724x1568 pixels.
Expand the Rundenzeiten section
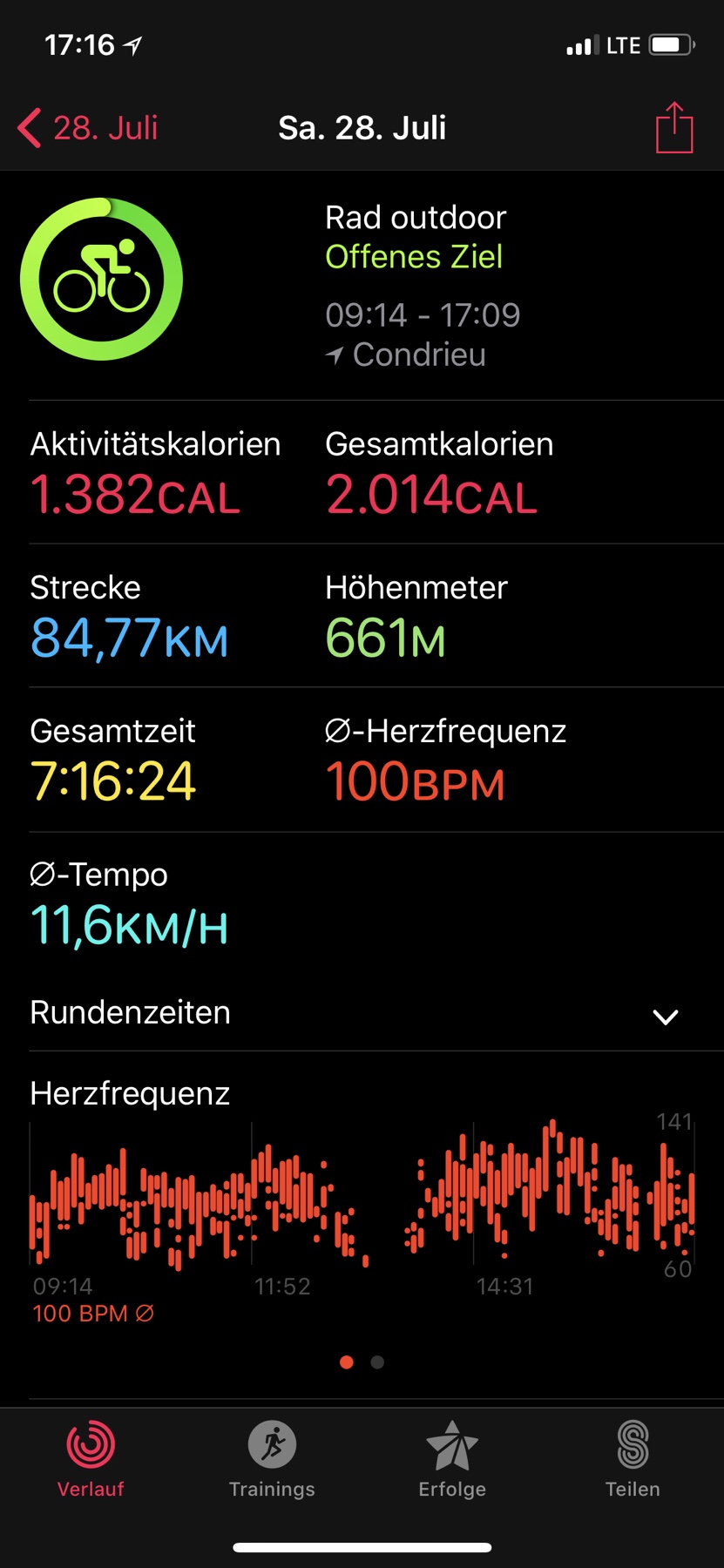pyautogui.click(x=362, y=1013)
